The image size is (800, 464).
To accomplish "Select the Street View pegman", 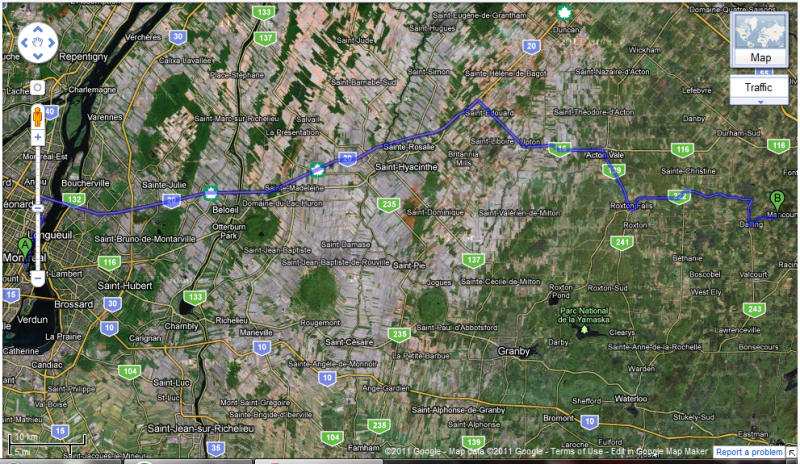I will 38,113.
